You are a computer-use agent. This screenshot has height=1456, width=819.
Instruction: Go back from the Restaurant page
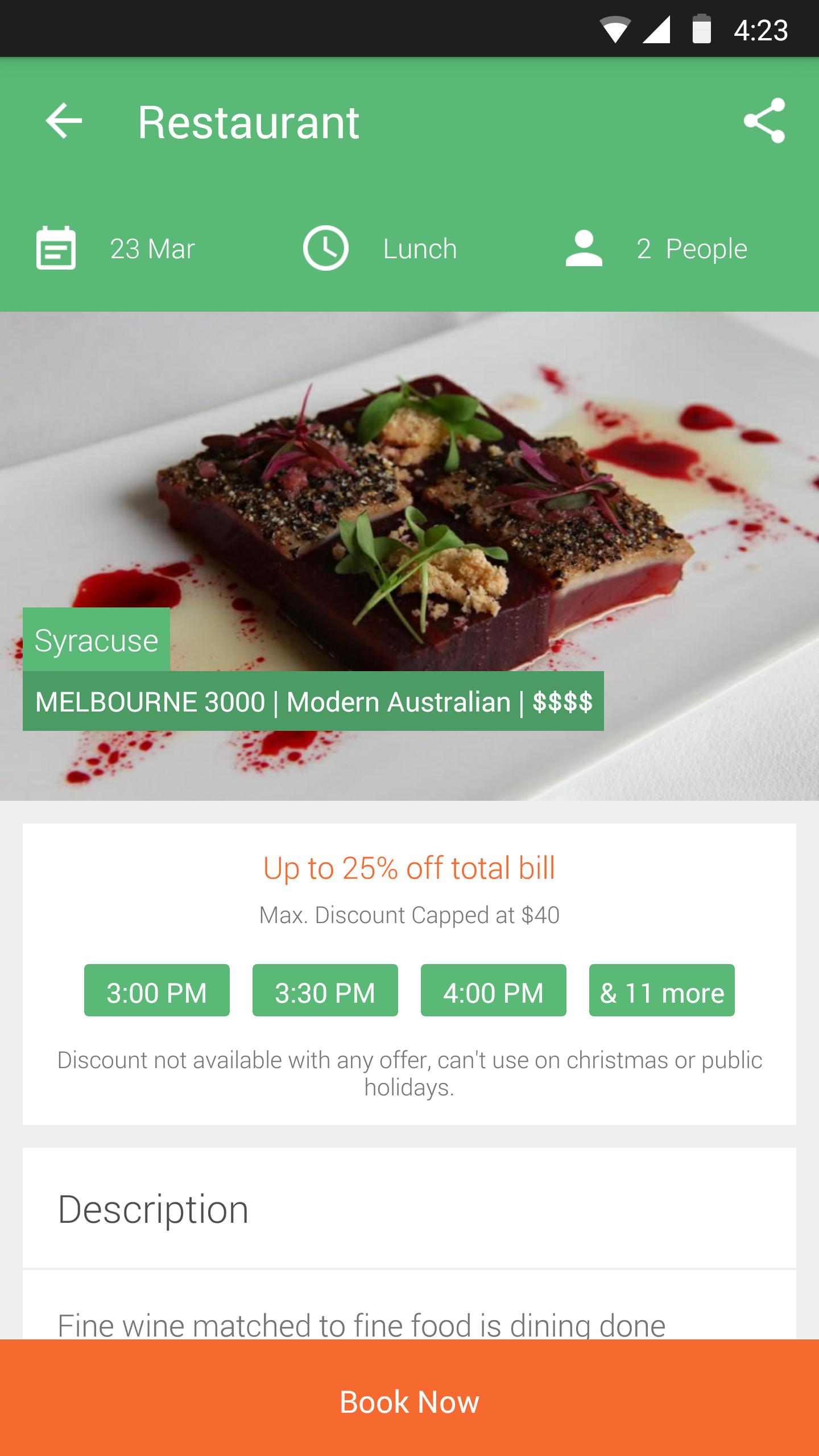point(64,121)
